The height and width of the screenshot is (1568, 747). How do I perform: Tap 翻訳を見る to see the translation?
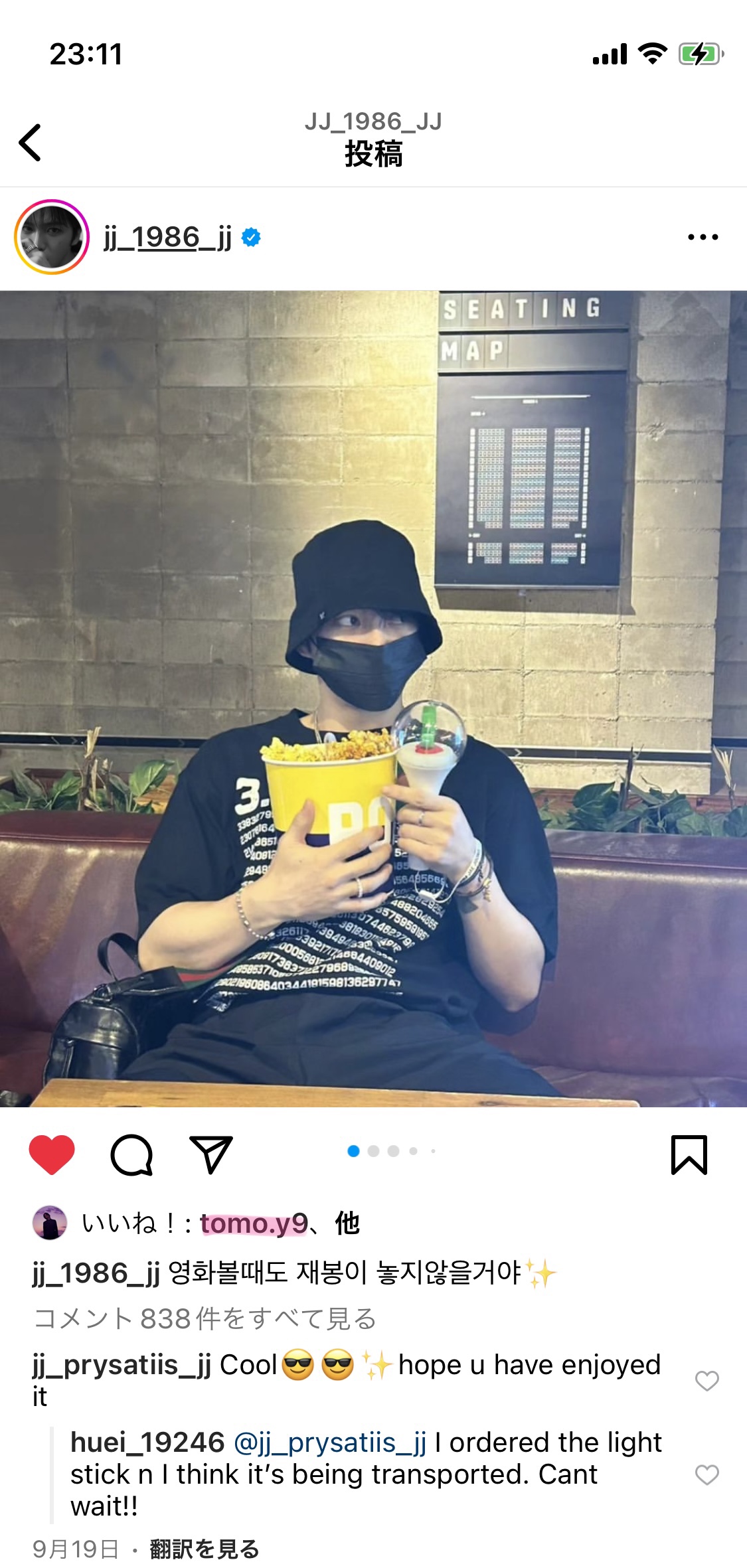click(205, 1549)
